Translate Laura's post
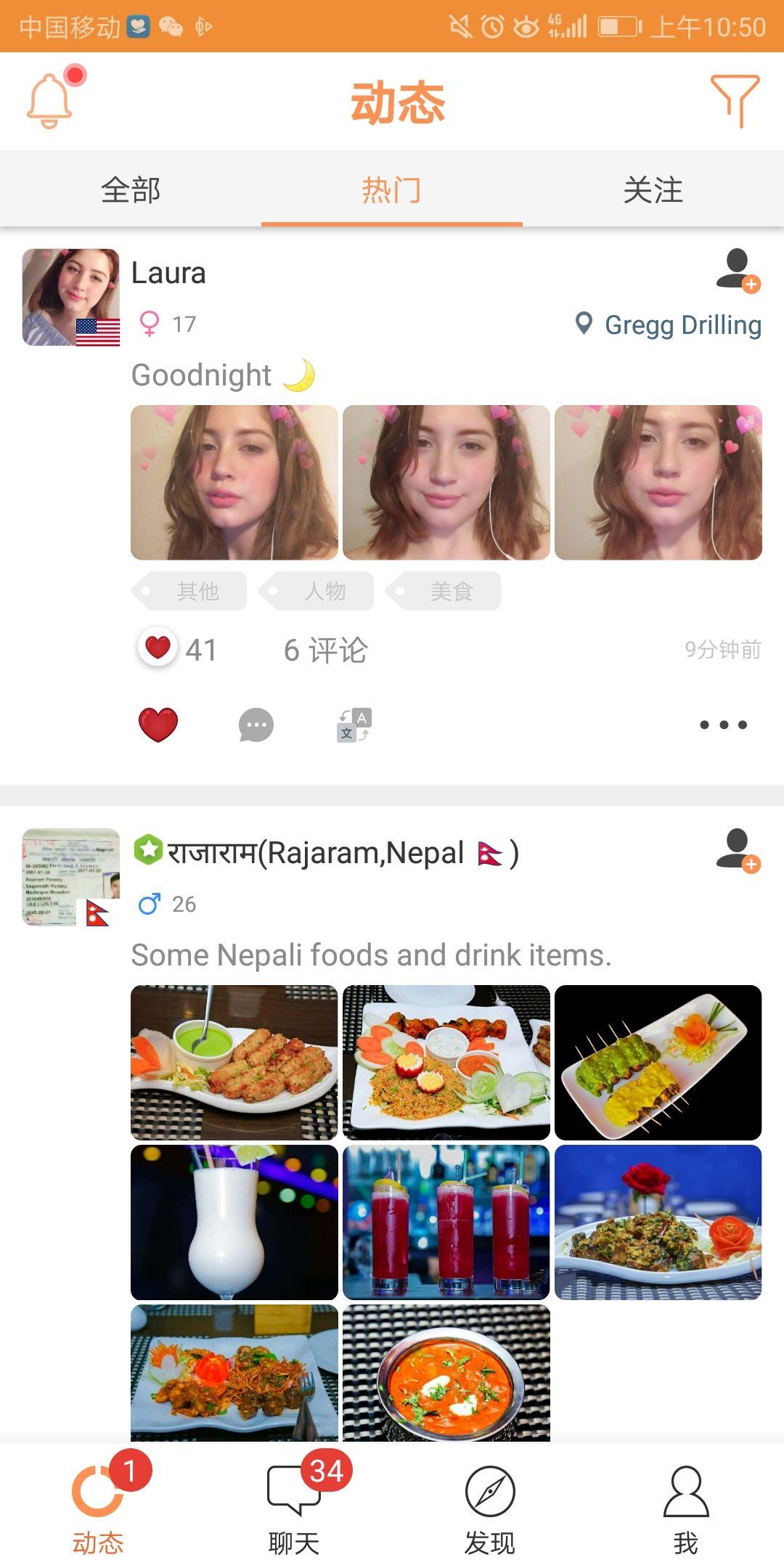The height and width of the screenshot is (1568, 784). click(x=354, y=724)
